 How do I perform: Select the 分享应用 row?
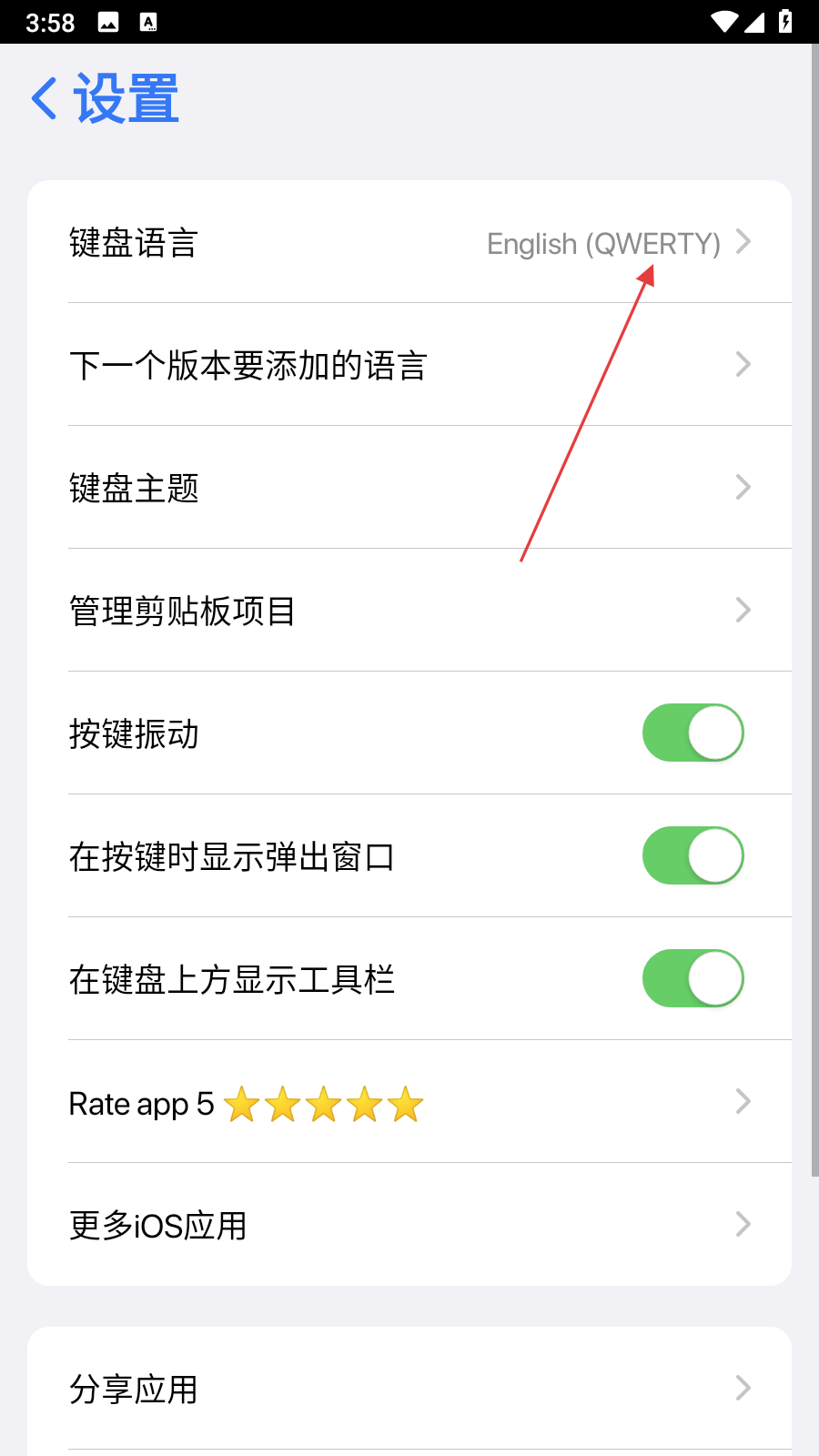point(409,1389)
